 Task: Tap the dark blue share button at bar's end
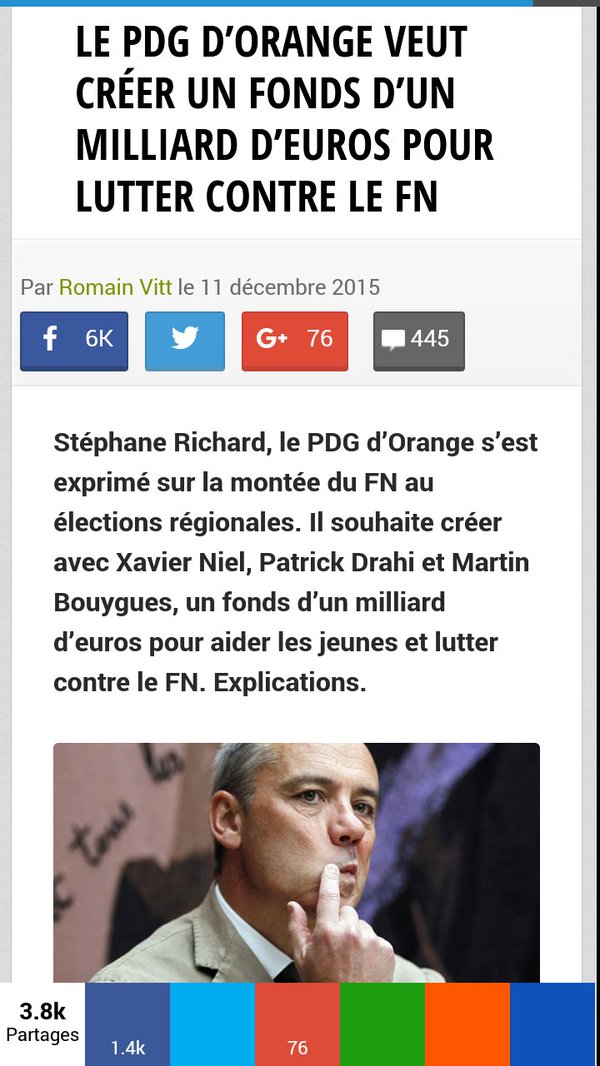point(553,1024)
